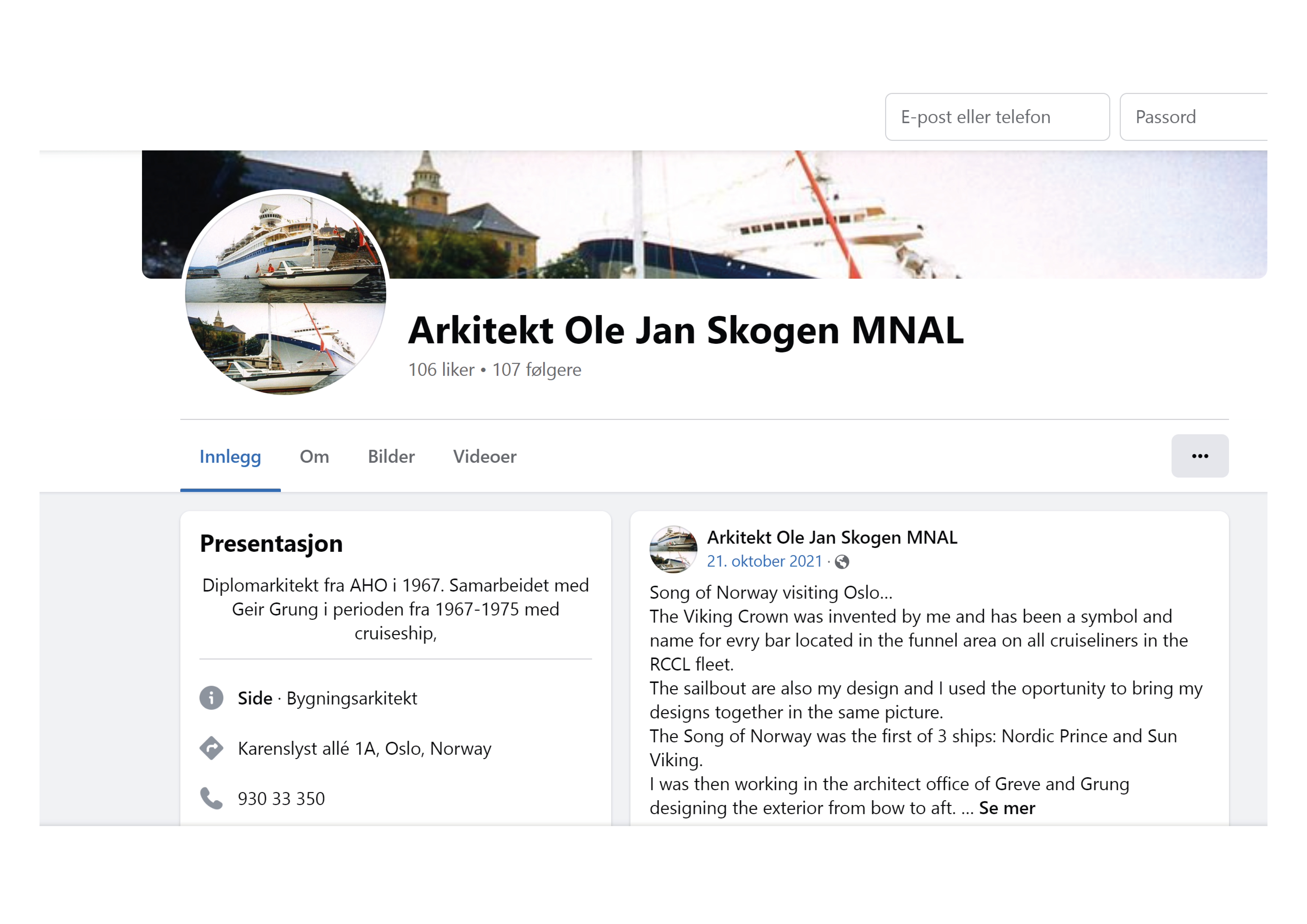The height and width of the screenshot is (924, 1307).
Task: Call the phone number 930 33 350
Action: coord(281,798)
